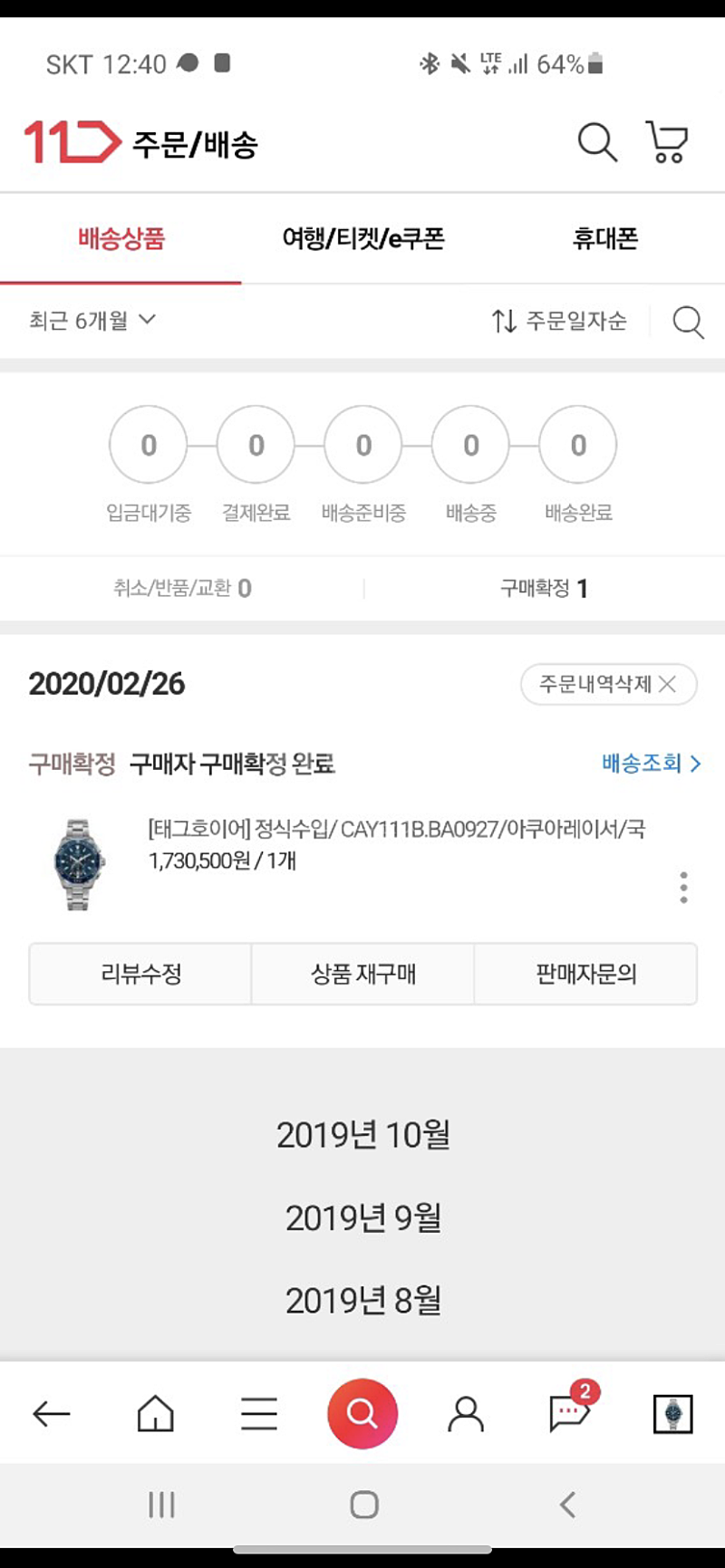The width and height of the screenshot is (725, 1568).
Task: Open the chat messages with 2 notifications
Action: click(570, 1412)
